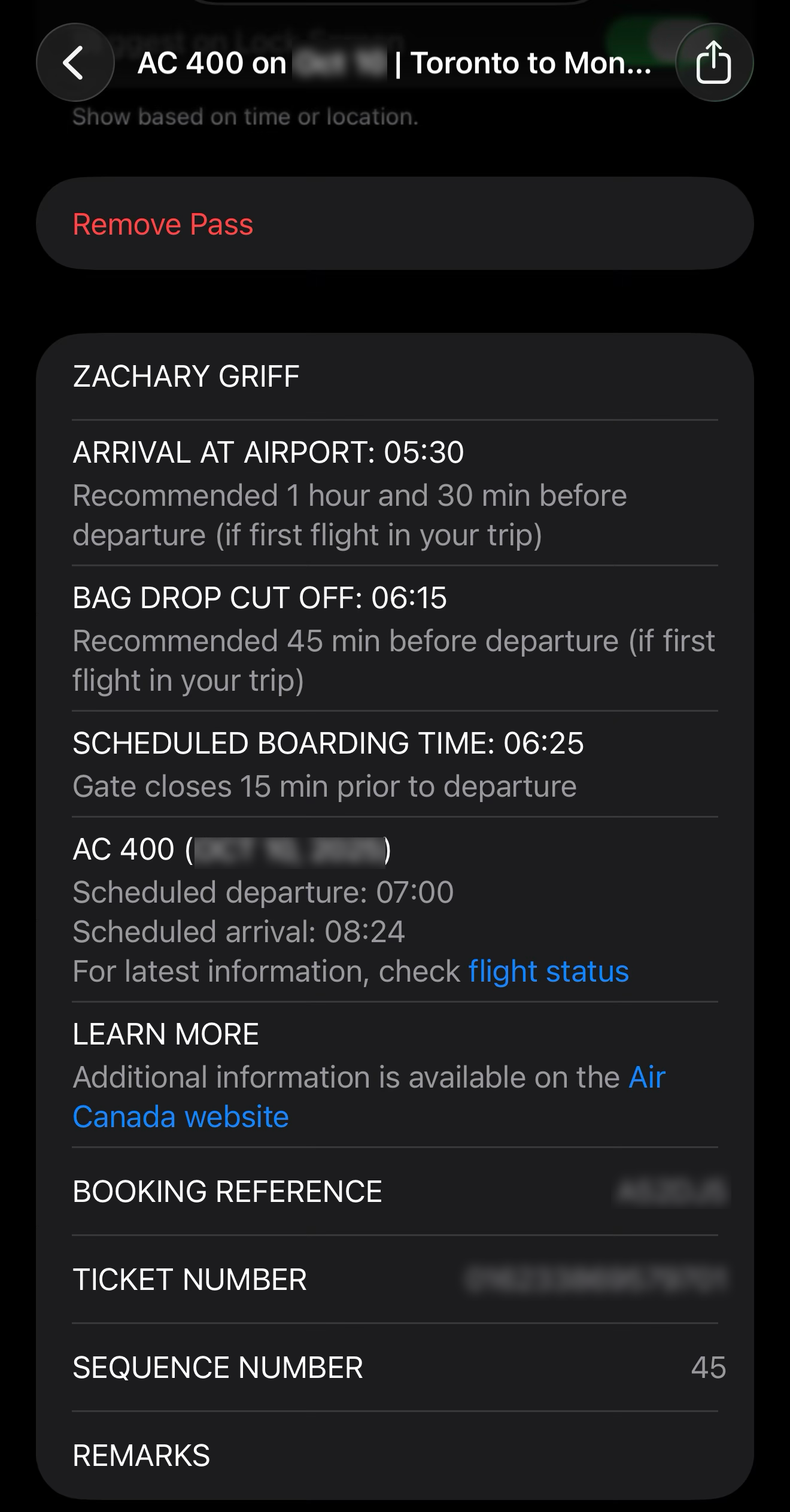This screenshot has height=1512, width=790.
Task: Tap Remove Pass
Action: coord(163,224)
